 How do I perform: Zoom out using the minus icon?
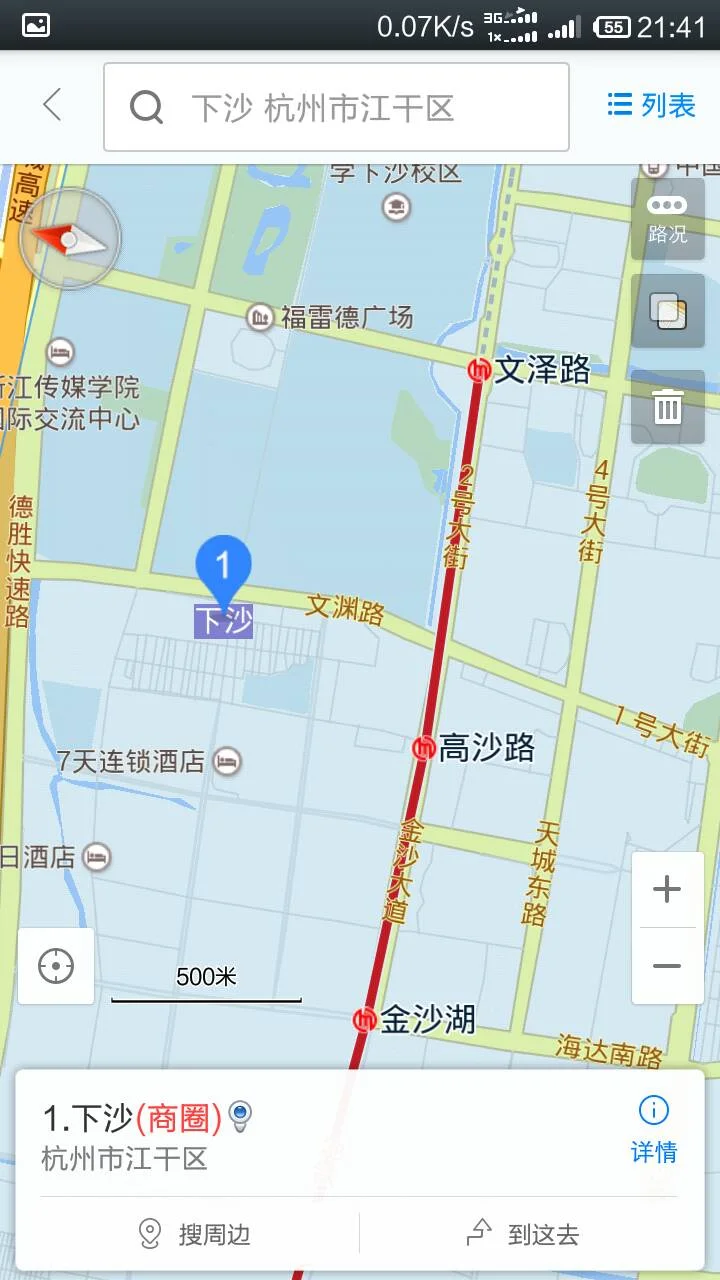click(x=667, y=965)
